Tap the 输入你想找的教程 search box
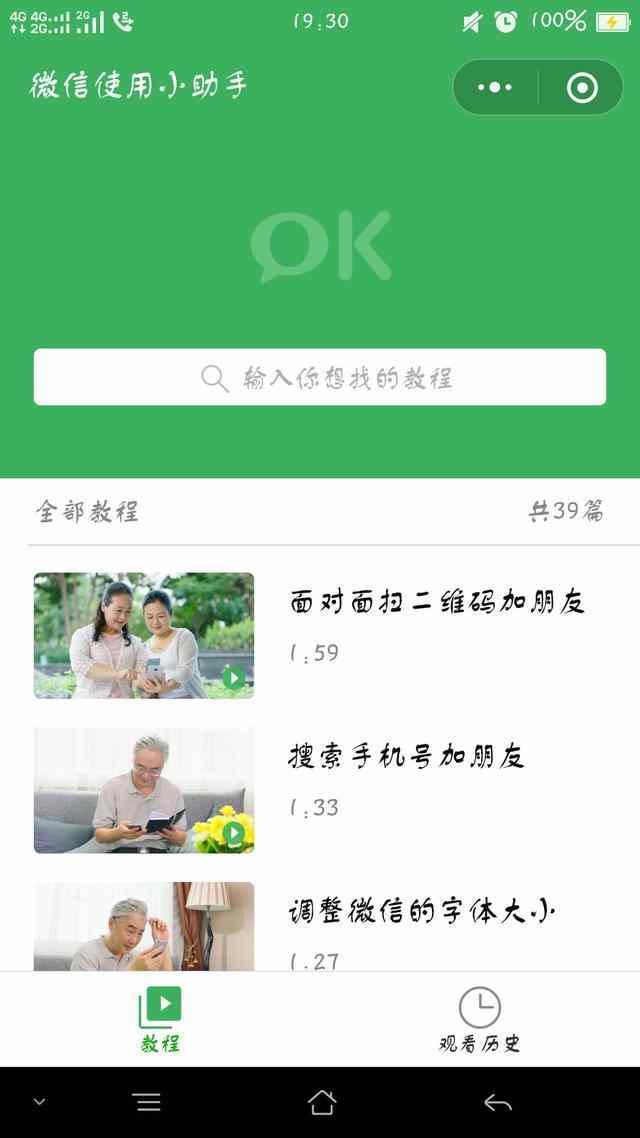The height and width of the screenshot is (1138, 640). (320, 377)
